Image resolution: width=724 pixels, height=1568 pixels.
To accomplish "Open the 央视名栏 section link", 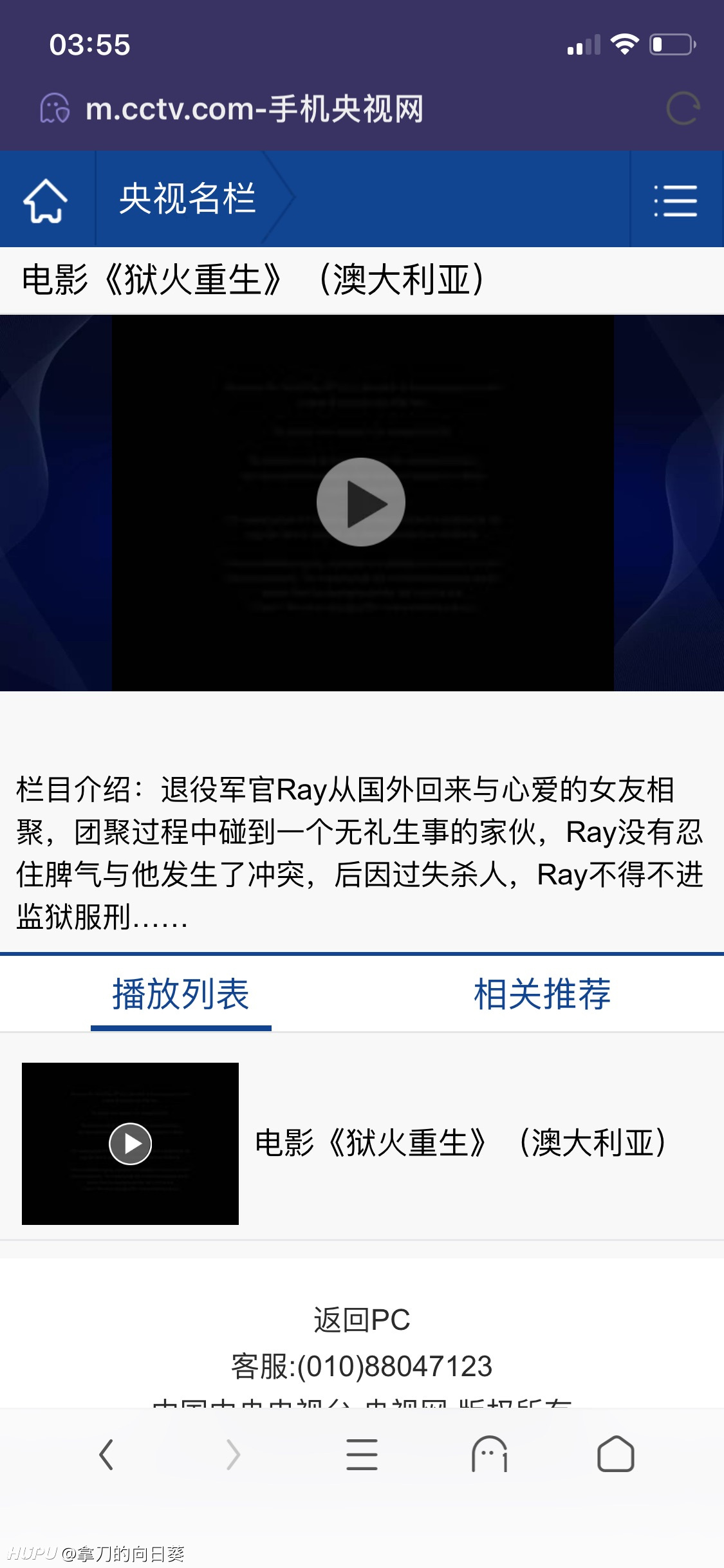I will tap(187, 198).
